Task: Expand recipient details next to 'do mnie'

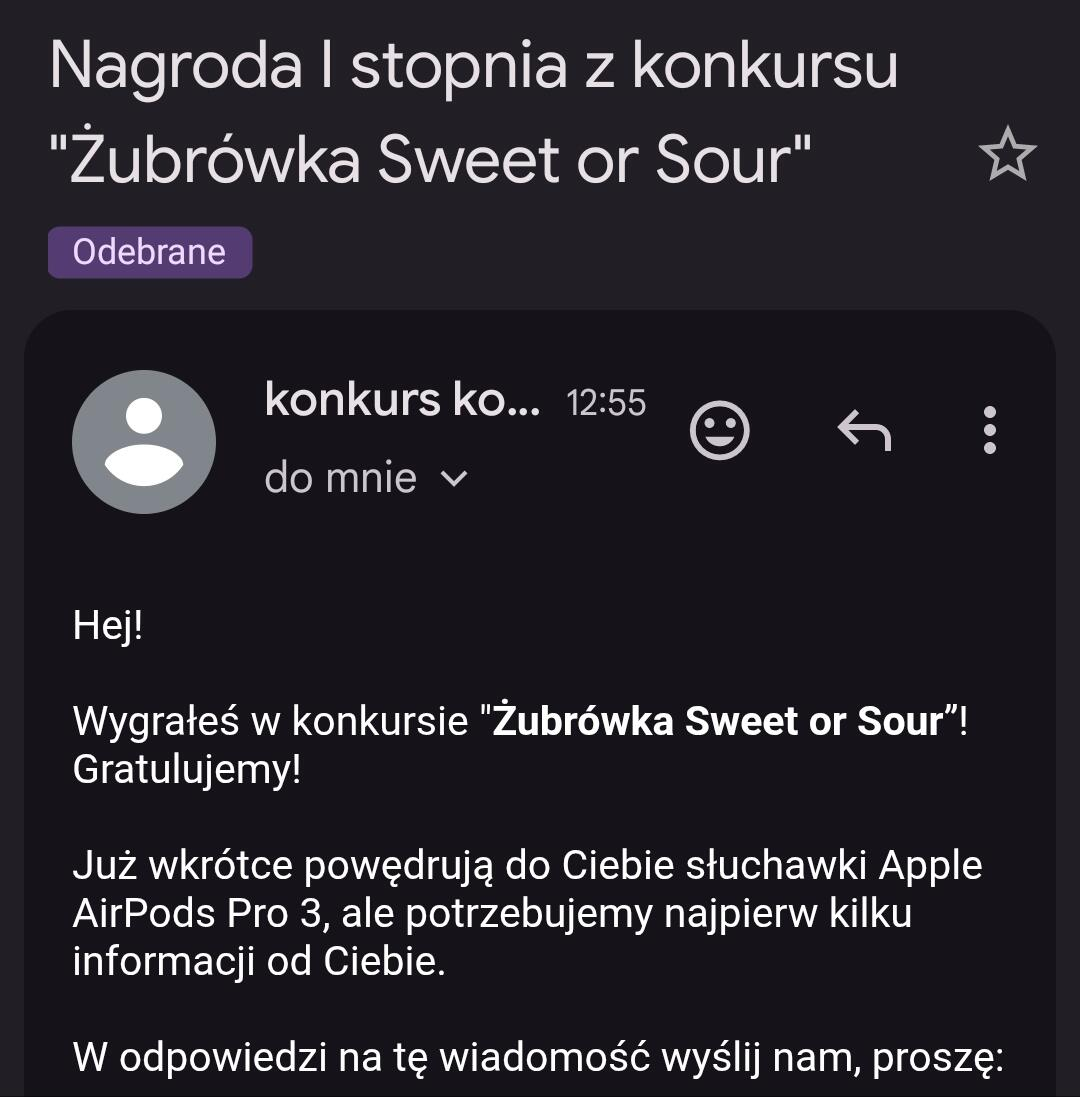Action: (454, 478)
